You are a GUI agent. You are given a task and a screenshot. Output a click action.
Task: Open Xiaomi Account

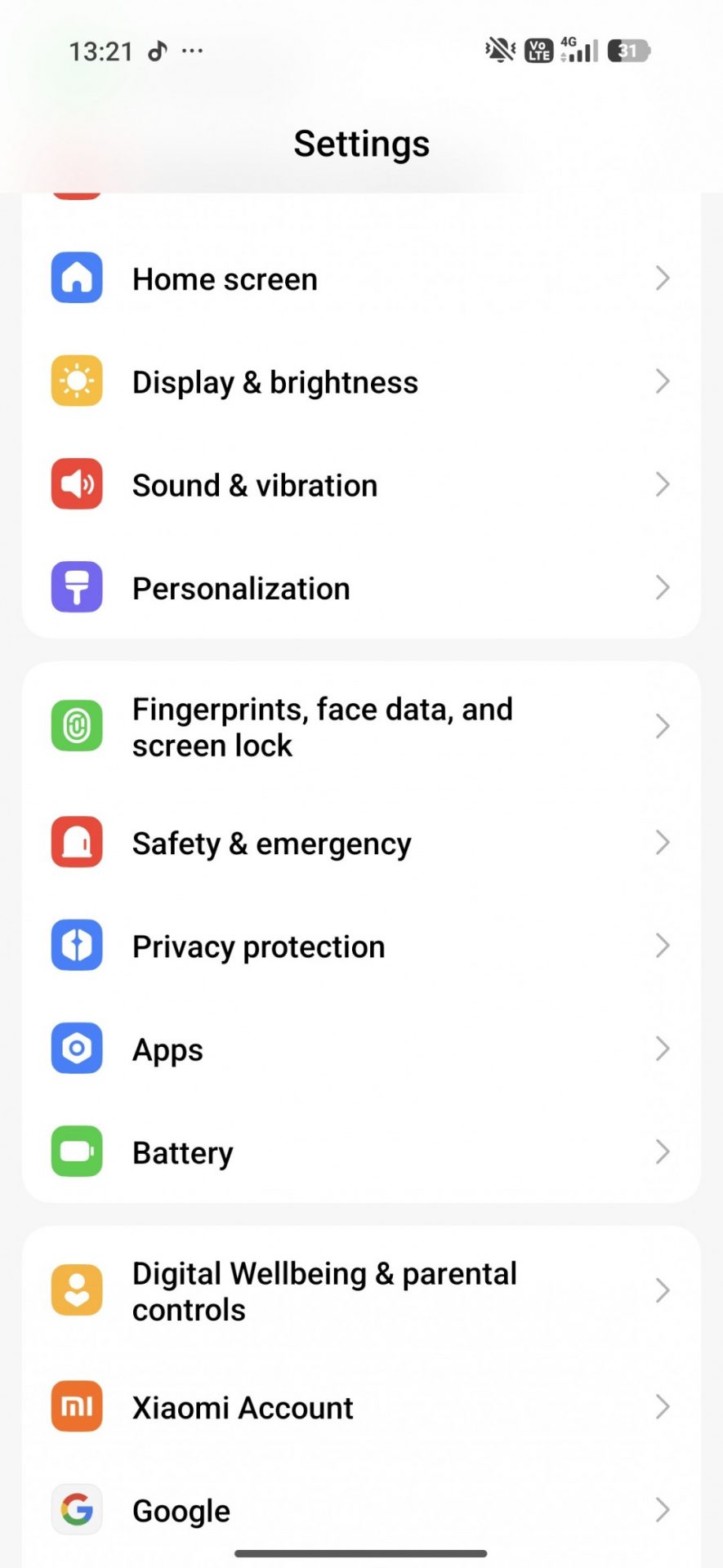coord(359,1407)
